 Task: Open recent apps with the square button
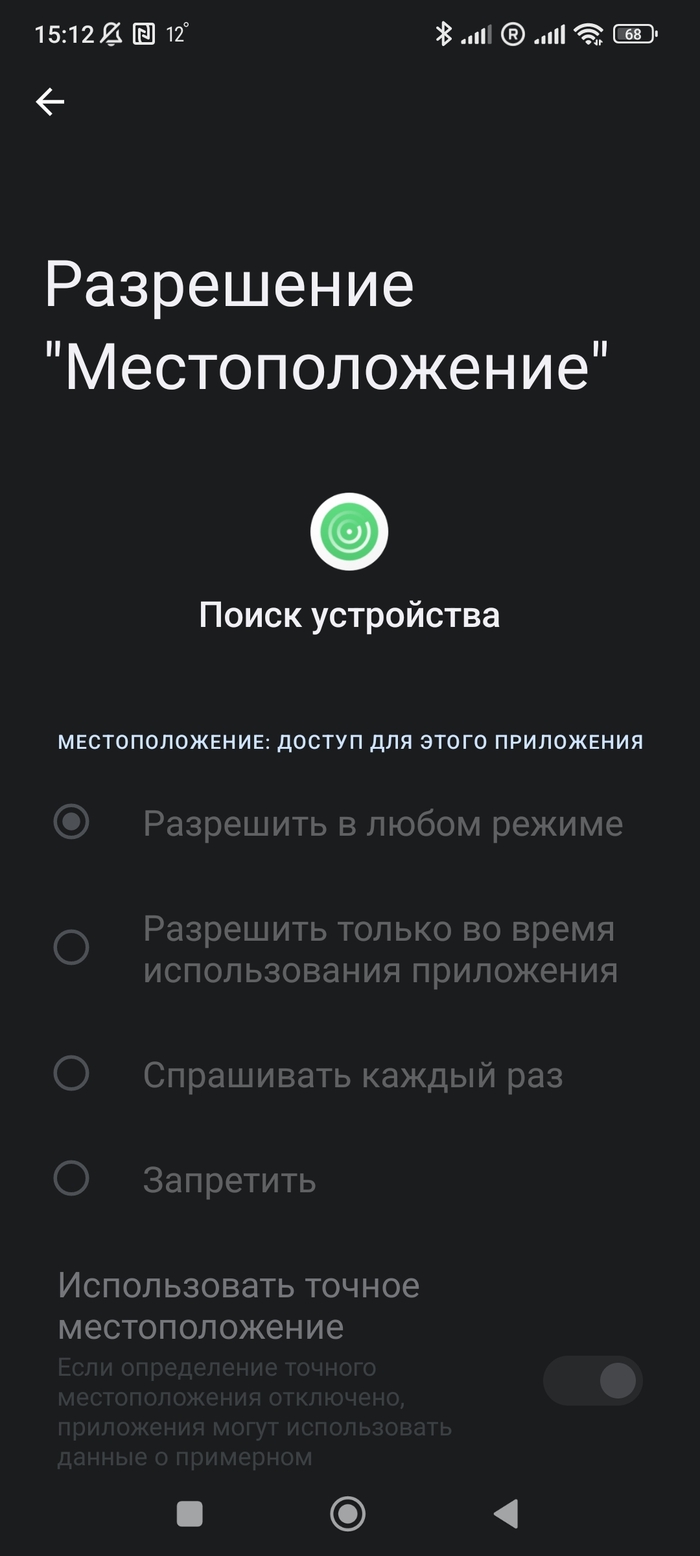pyautogui.click(x=190, y=1514)
